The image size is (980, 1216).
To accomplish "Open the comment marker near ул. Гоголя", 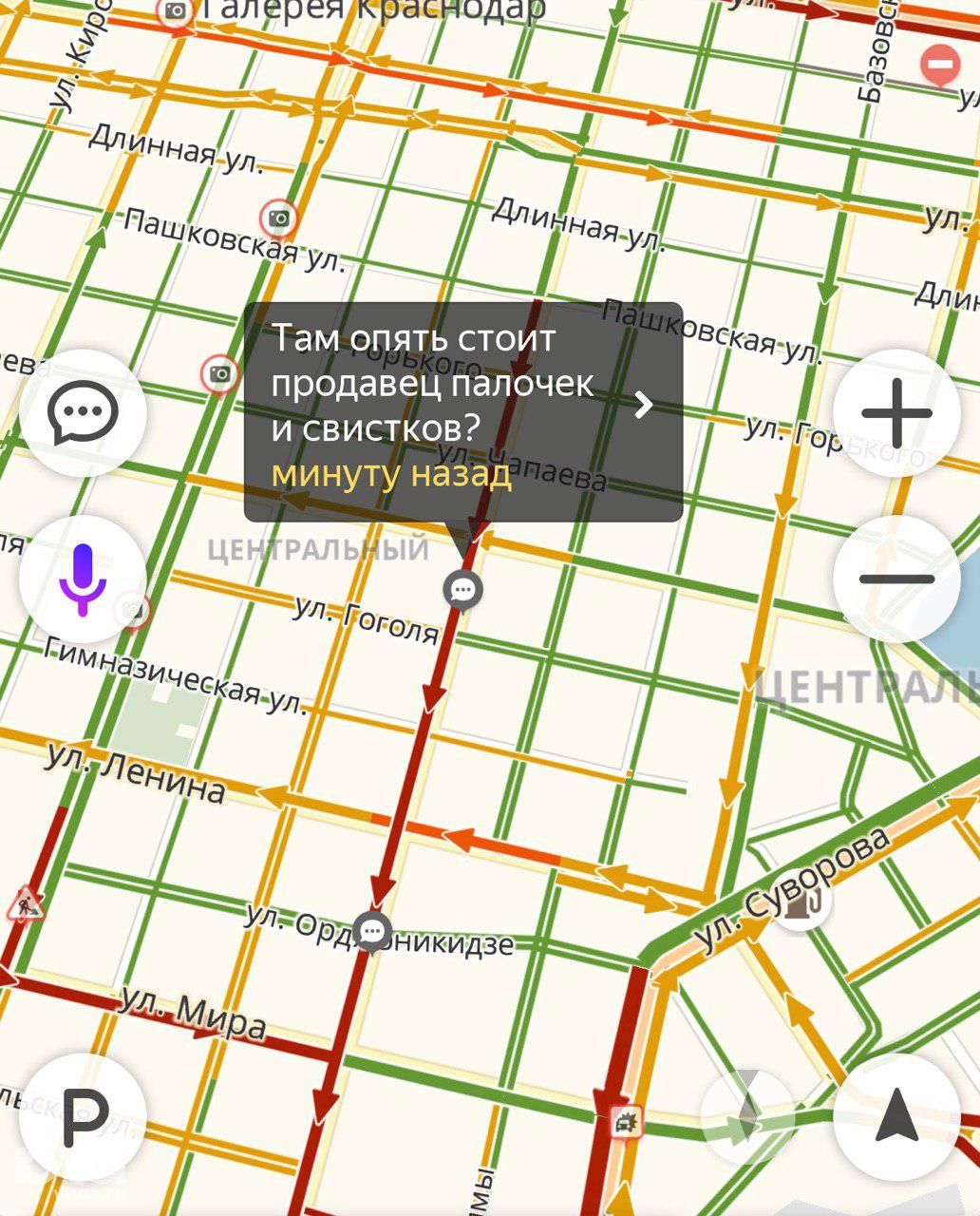I will click(x=462, y=590).
